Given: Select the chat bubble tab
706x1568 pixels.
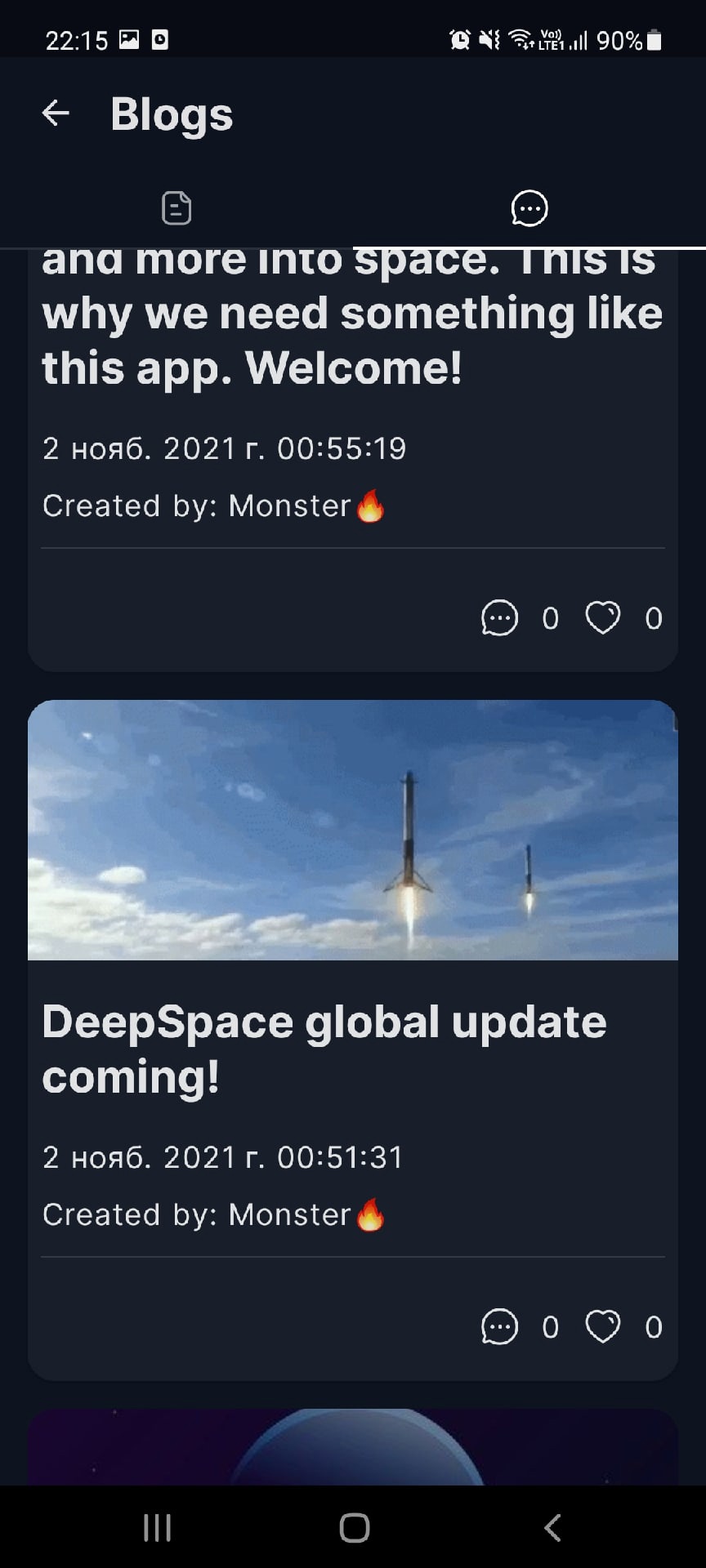Looking at the screenshot, I should [529, 207].
